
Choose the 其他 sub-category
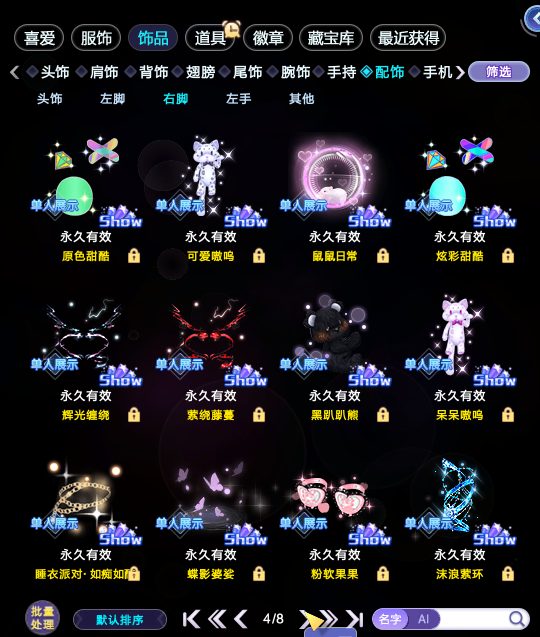pos(301,99)
